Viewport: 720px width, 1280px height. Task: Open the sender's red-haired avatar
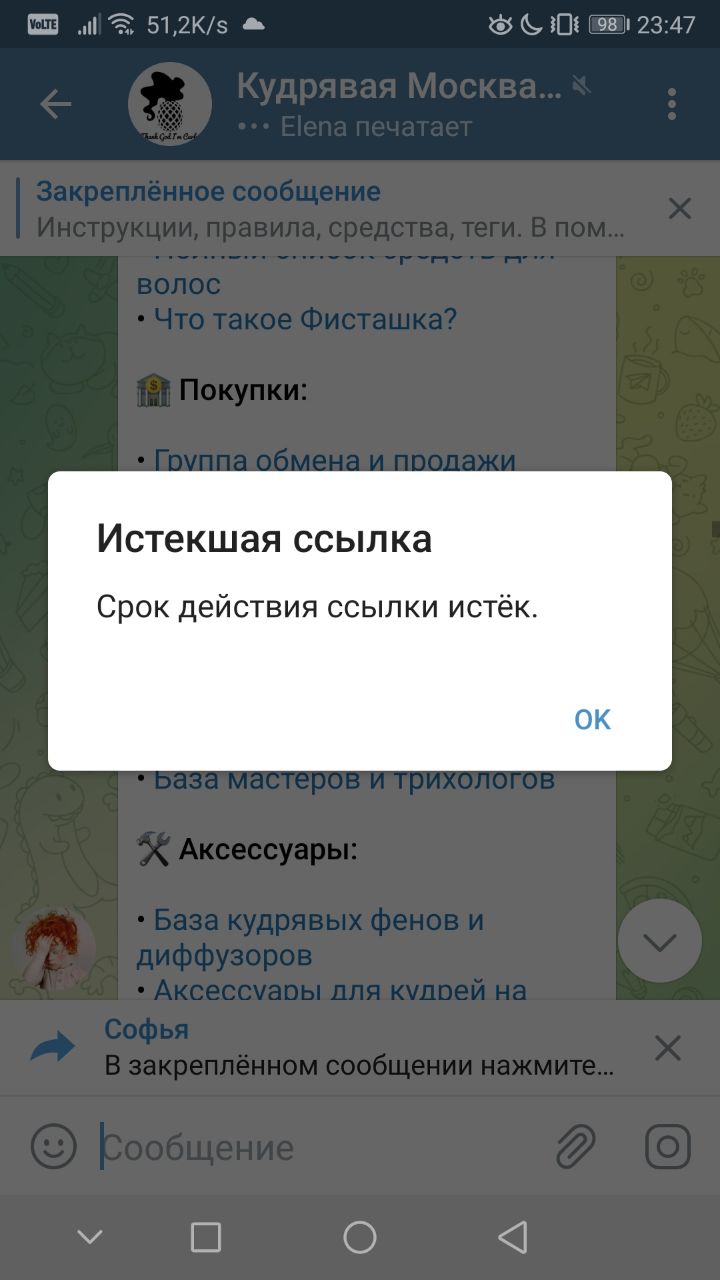point(53,951)
